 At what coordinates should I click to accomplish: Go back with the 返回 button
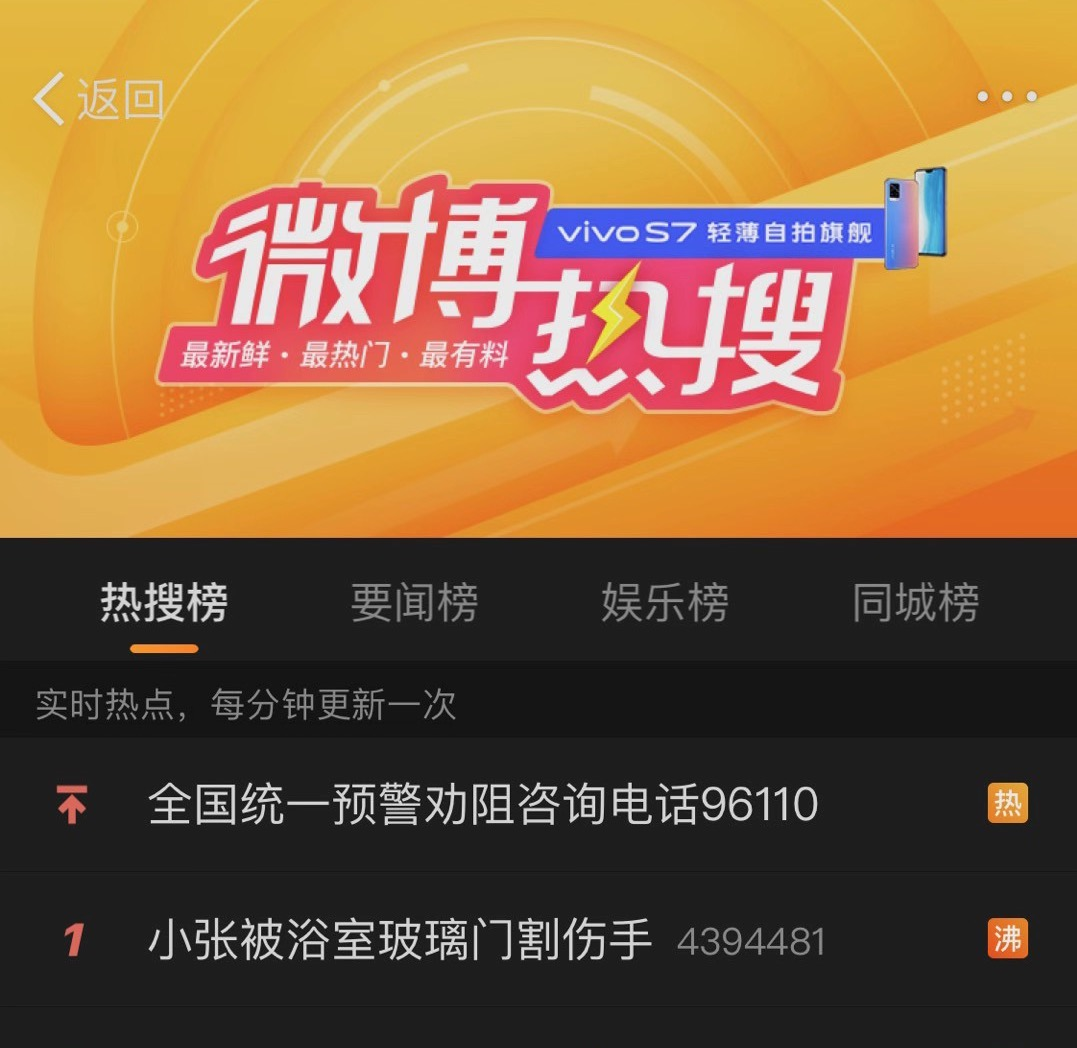pyautogui.click(x=98, y=99)
